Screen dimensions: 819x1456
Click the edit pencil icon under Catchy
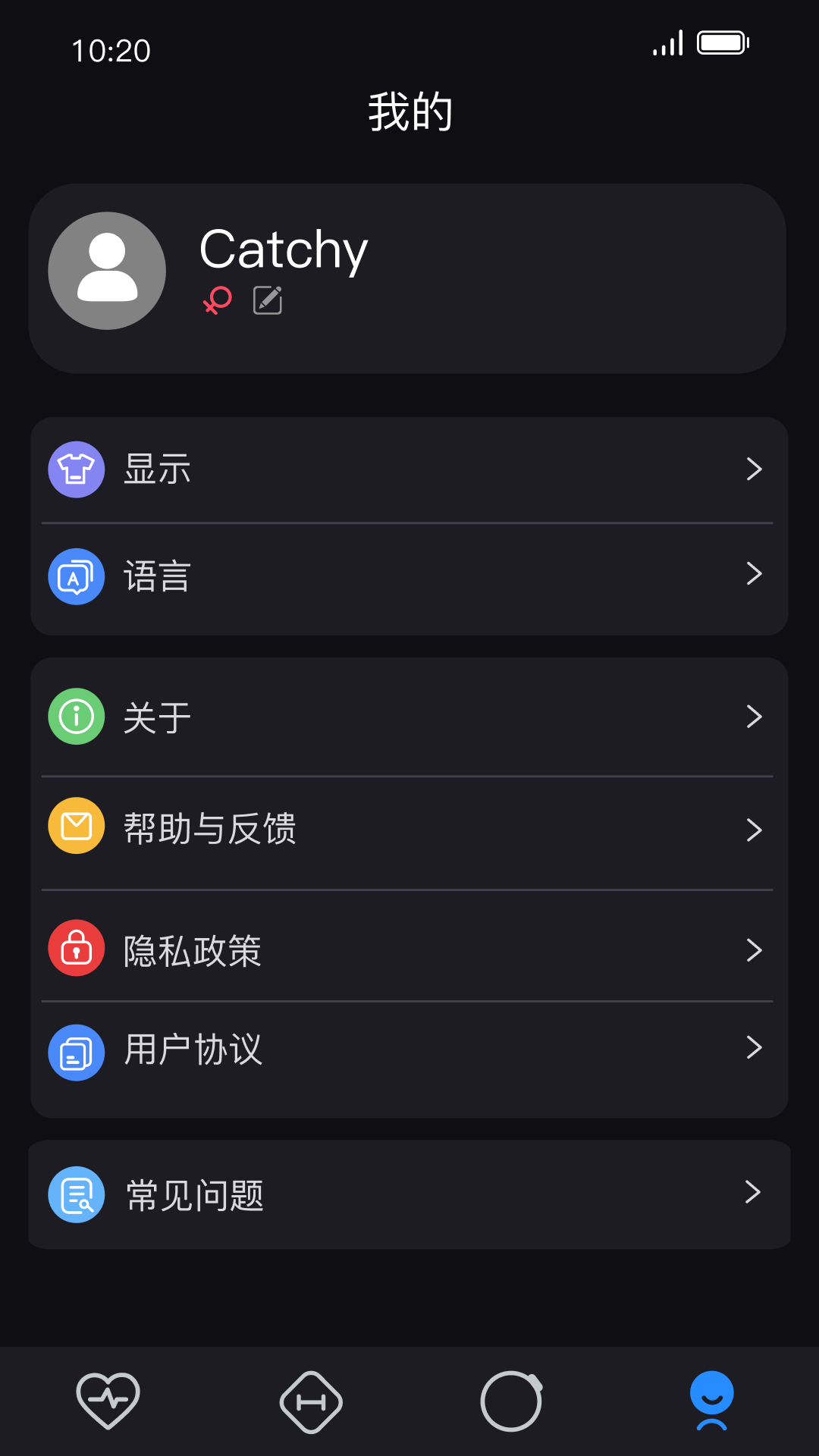tap(267, 300)
